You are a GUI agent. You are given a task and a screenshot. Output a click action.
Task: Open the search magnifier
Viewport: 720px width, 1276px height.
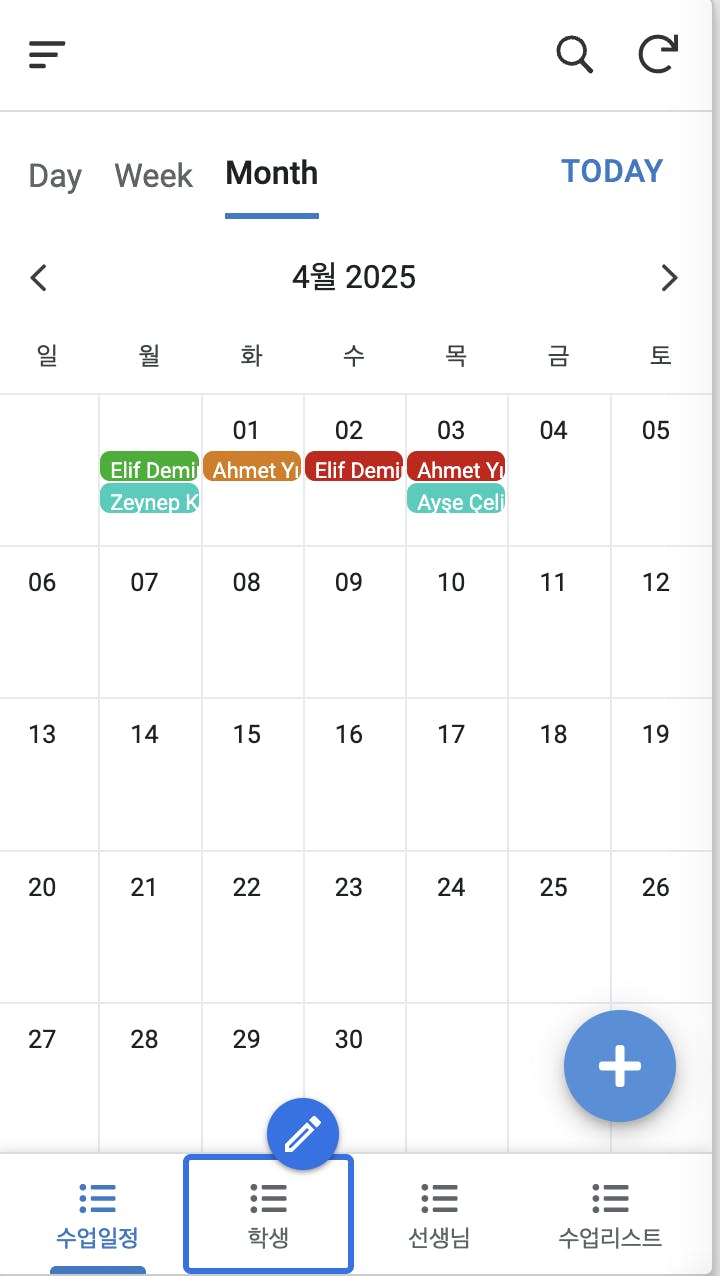574,54
